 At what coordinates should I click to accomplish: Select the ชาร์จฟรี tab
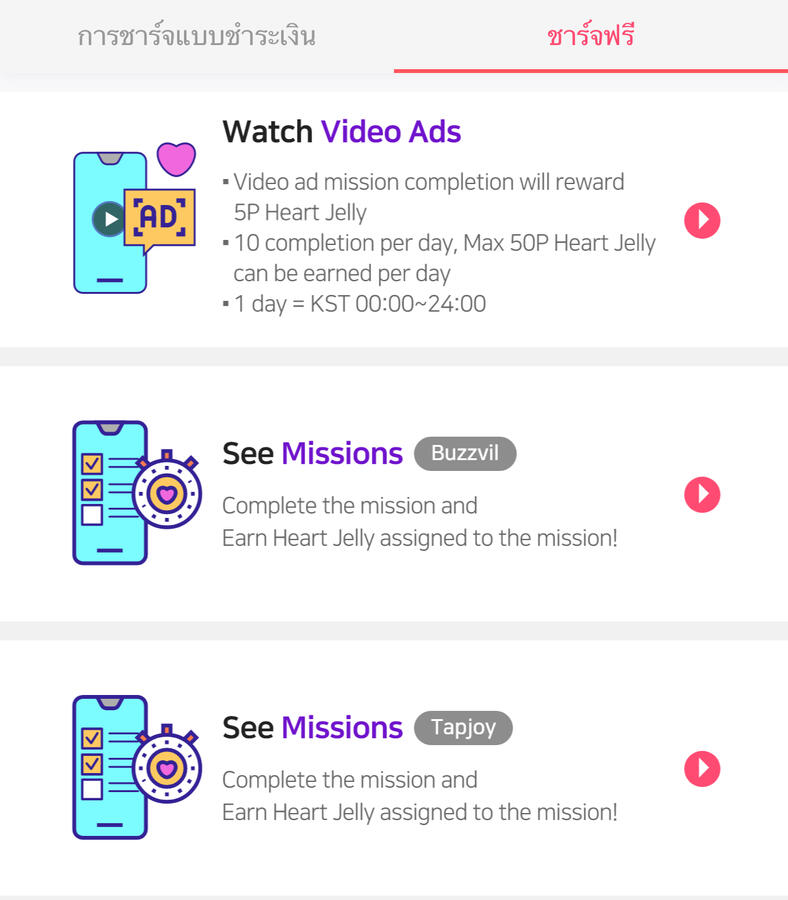point(591,37)
